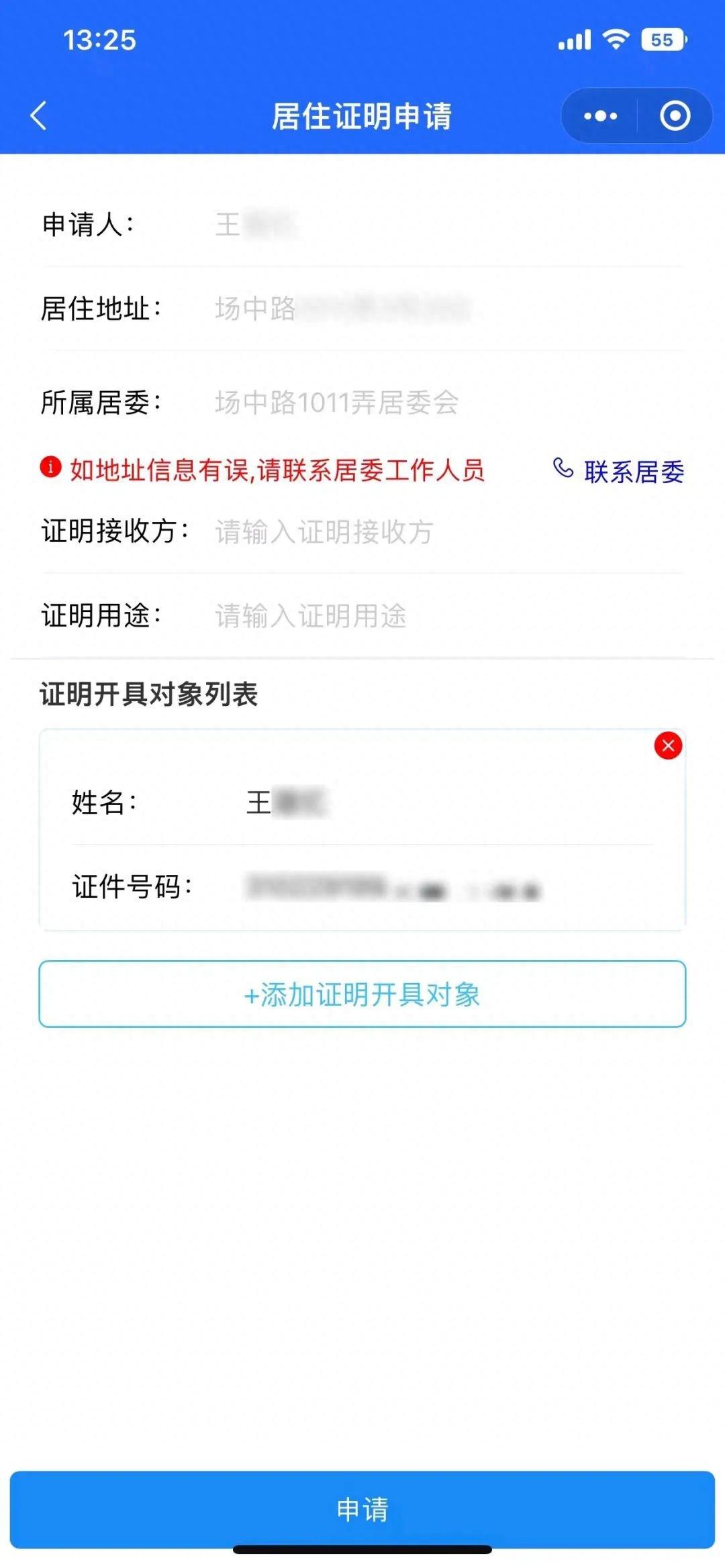
Task: Open the mini program more options menu
Action: click(x=600, y=116)
